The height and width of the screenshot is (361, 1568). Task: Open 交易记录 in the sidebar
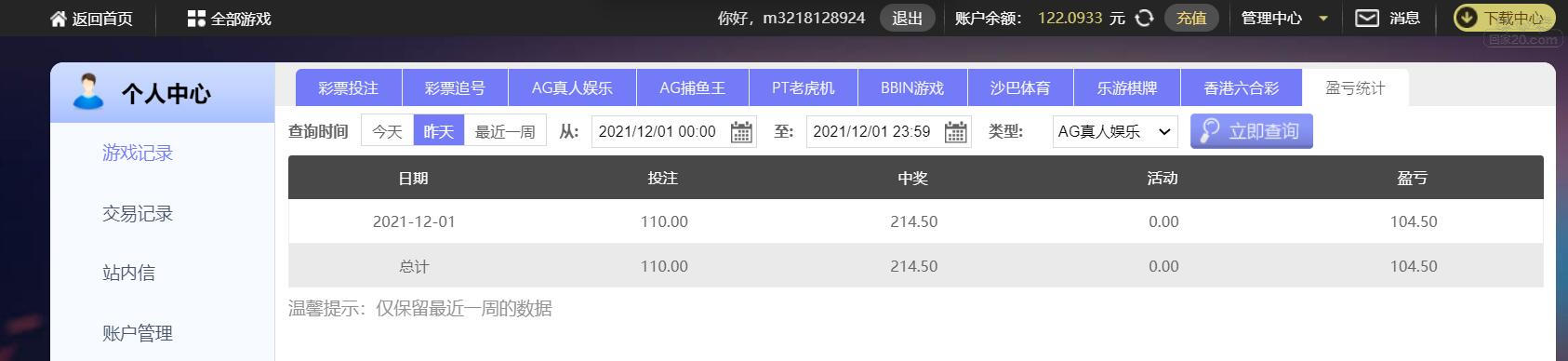(138, 213)
